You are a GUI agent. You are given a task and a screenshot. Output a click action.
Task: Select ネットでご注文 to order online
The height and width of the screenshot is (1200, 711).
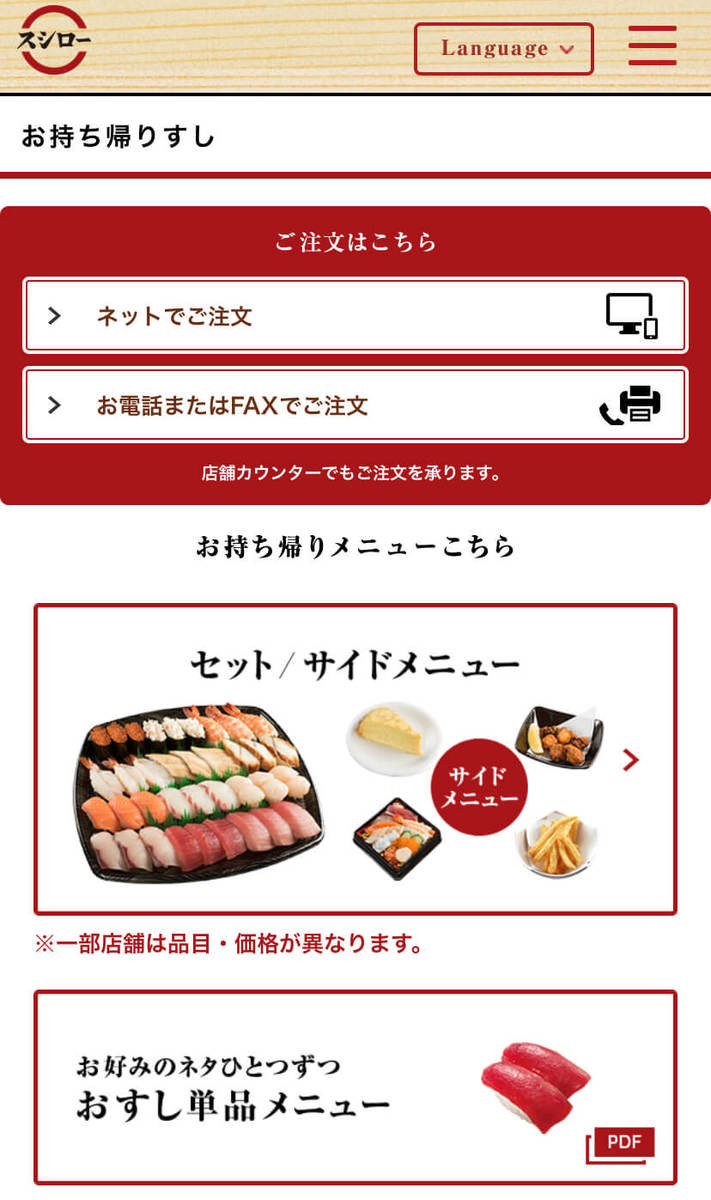tap(355, 316)
